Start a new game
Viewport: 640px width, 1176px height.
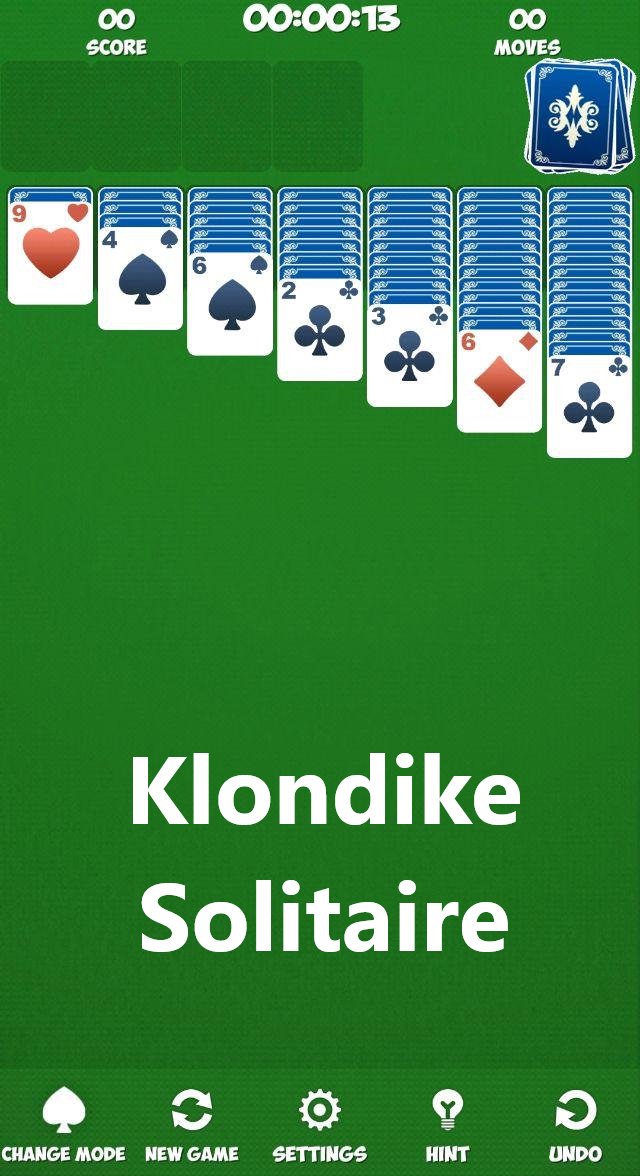191,1126
